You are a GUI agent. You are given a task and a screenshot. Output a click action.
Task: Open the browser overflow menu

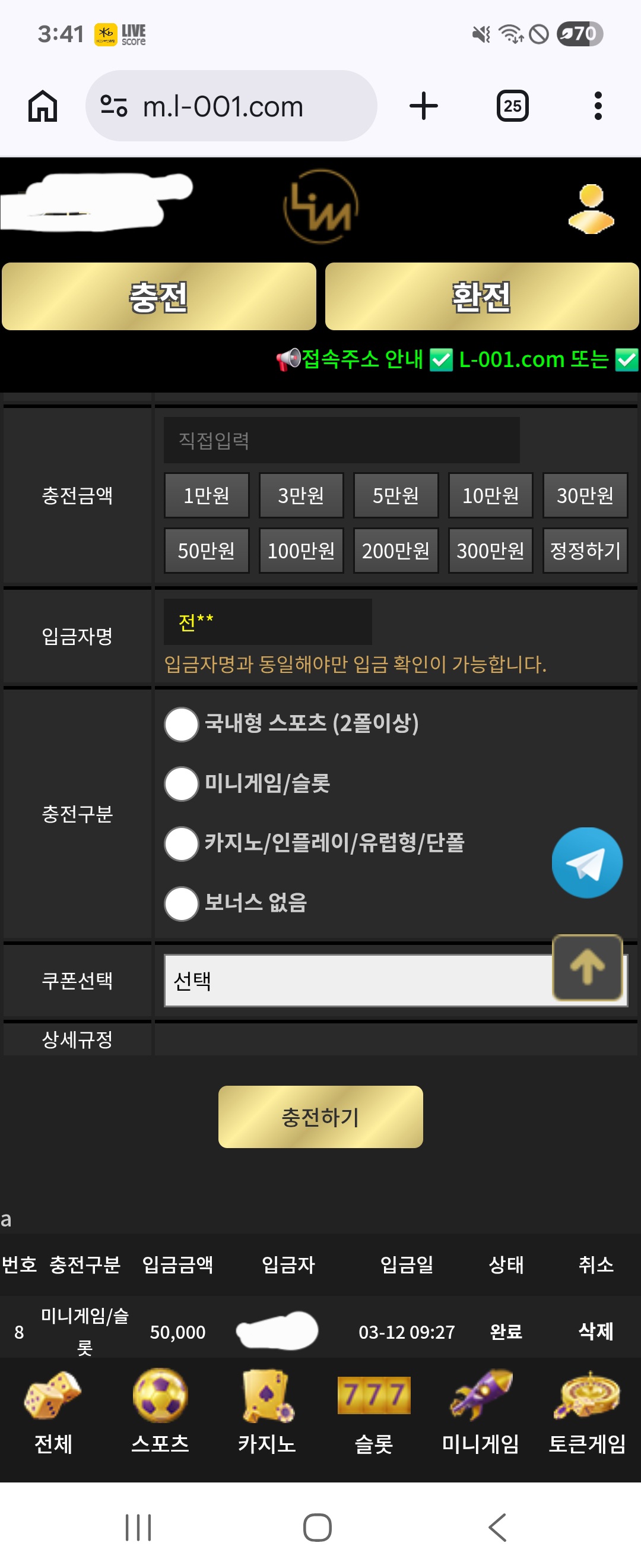pyautogui.click(x=598, y=106)
